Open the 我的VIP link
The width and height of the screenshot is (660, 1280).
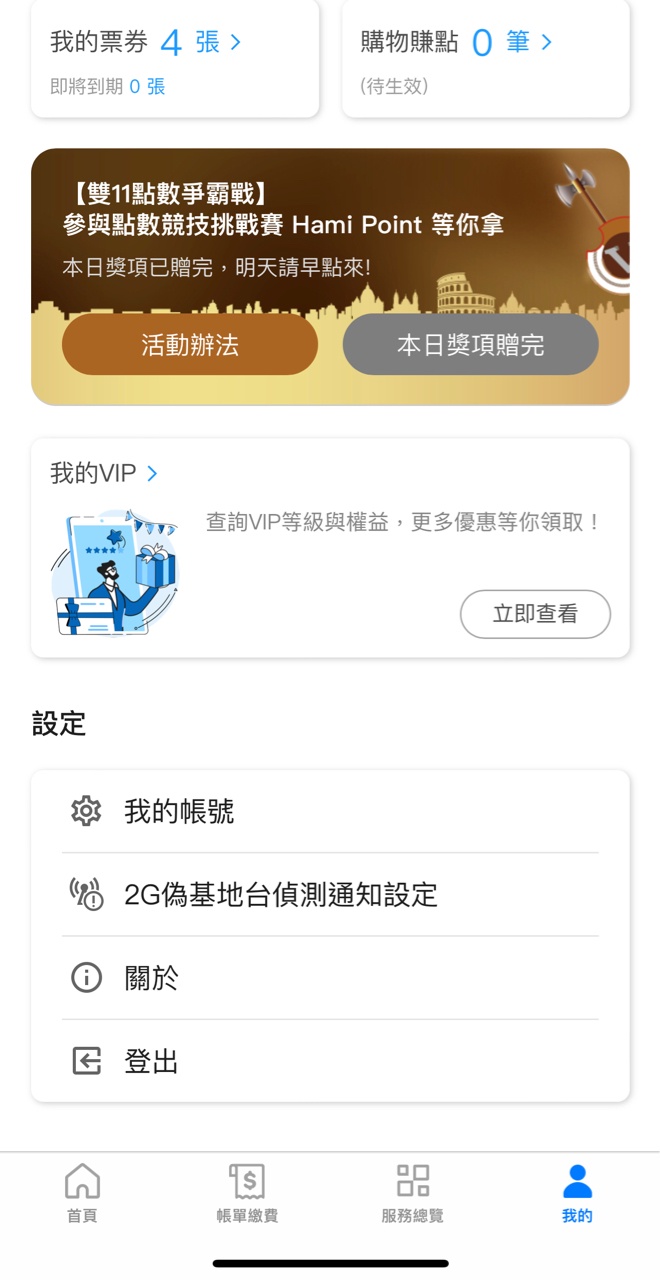pos(104,473)
